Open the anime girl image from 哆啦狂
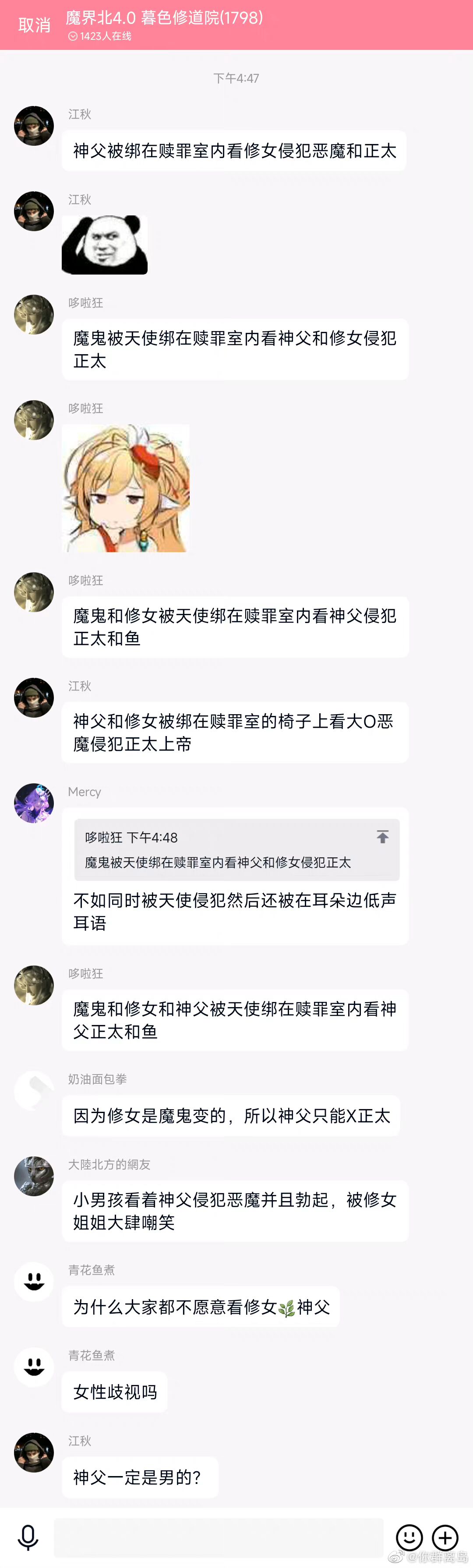Viewport: 473px width, 1568px height. tap(126, 488)
